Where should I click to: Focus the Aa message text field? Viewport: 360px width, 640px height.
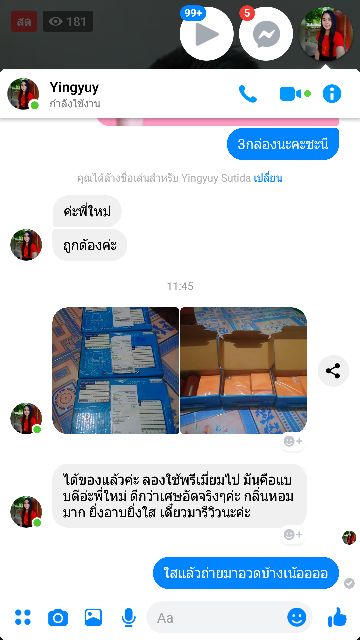[x=216, y=618]
